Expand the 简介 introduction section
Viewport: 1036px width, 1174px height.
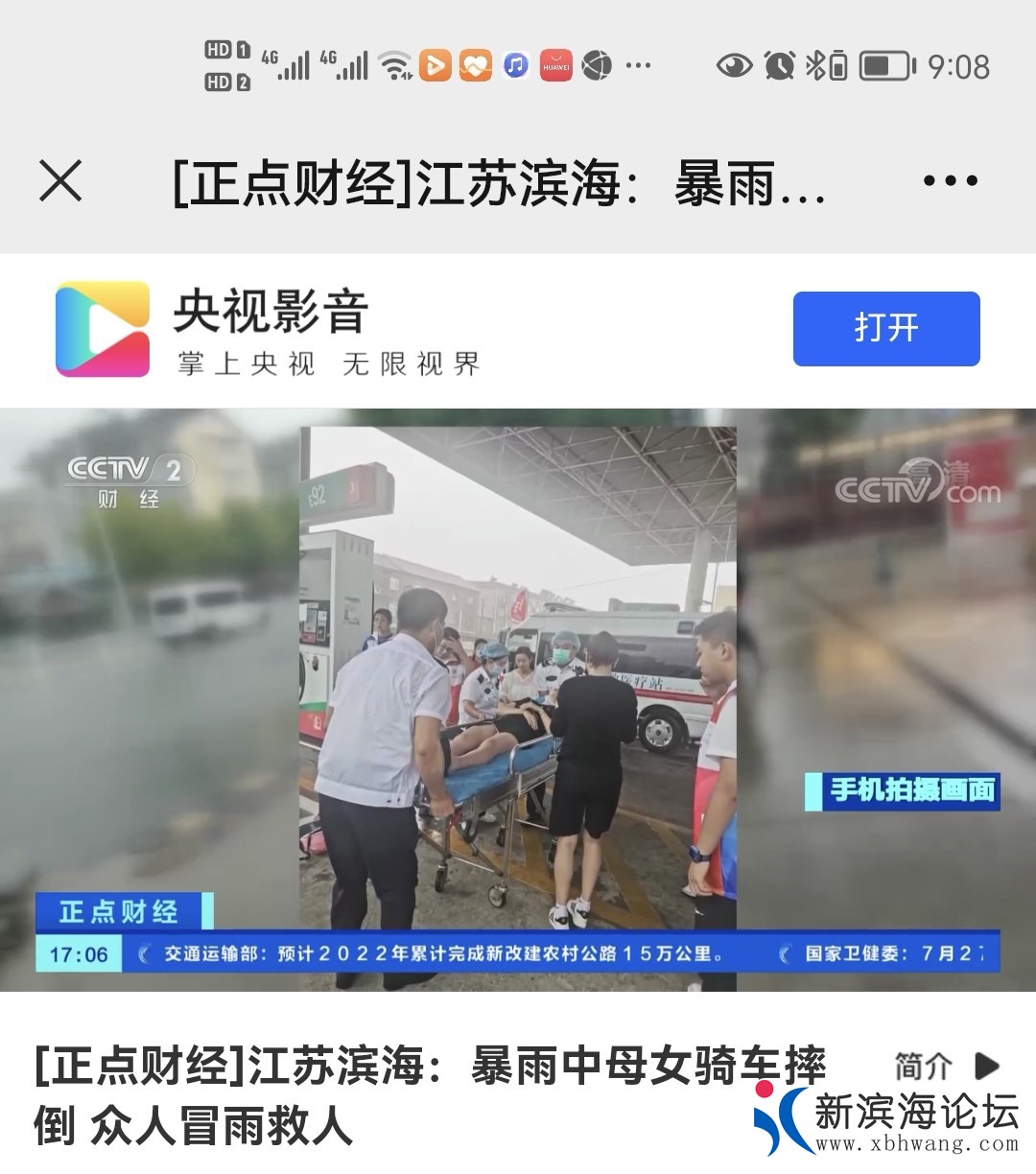[945, 1066]
